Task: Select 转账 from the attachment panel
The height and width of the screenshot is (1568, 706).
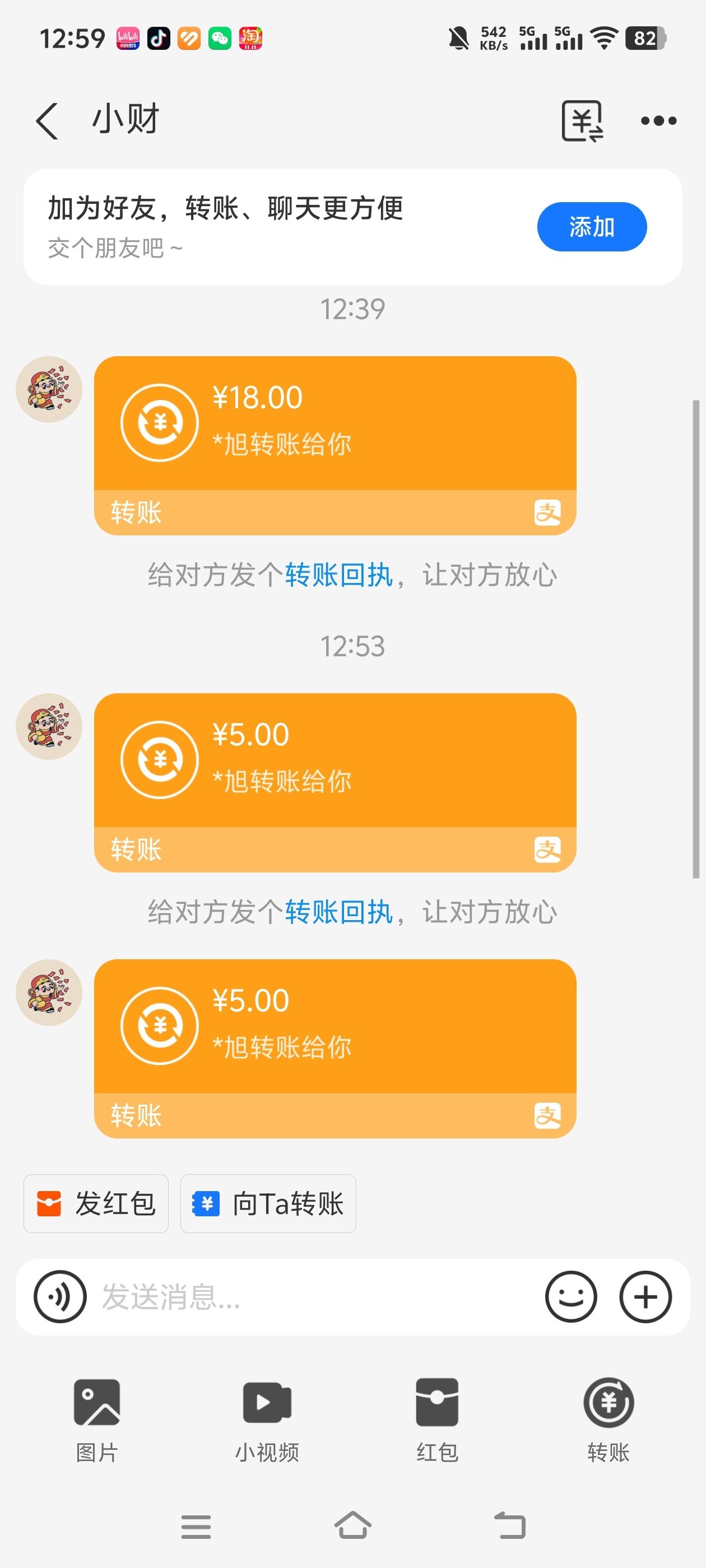Action: point(608,1420)
